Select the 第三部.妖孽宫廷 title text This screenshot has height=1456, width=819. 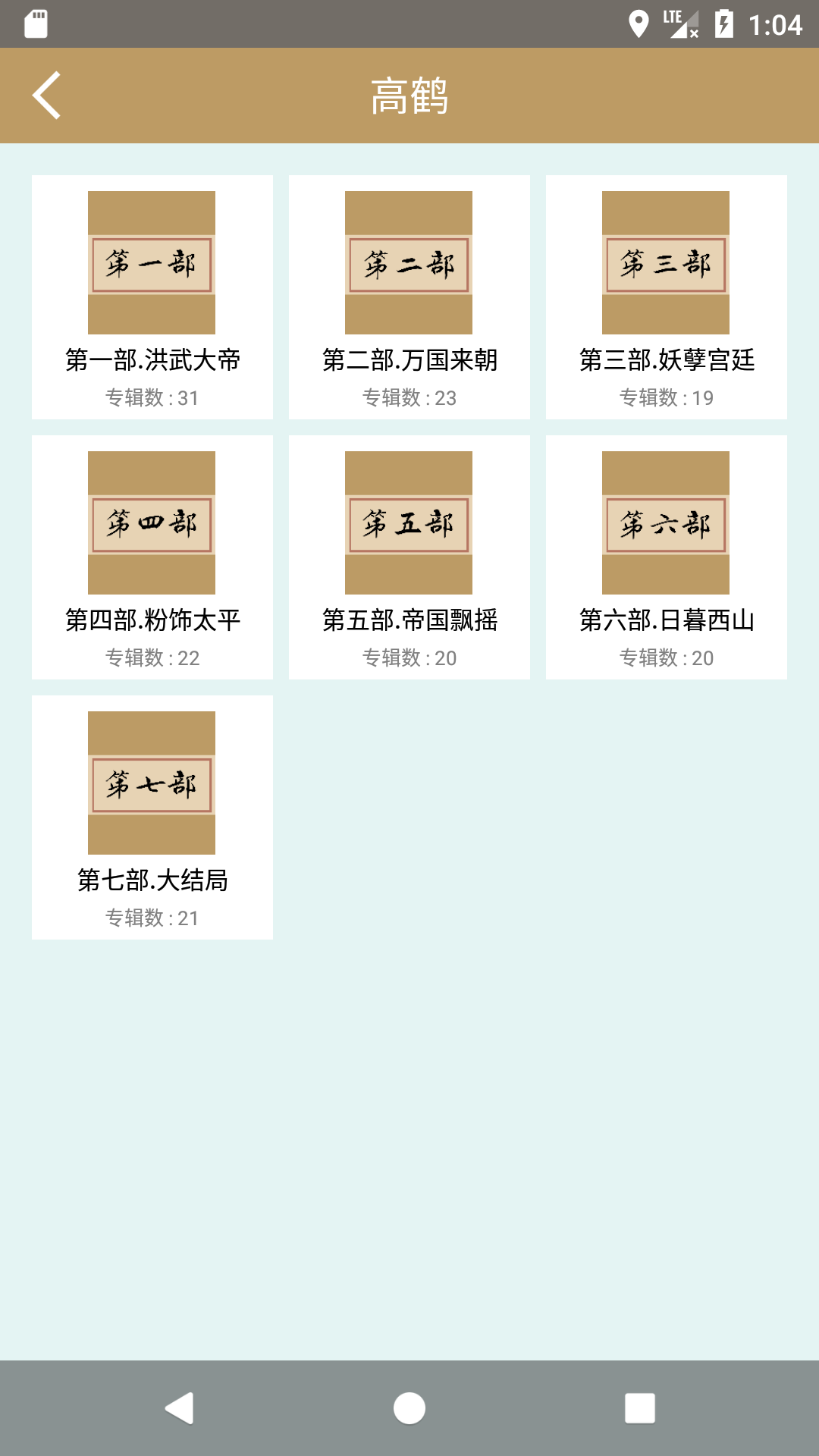coord(667,362)
